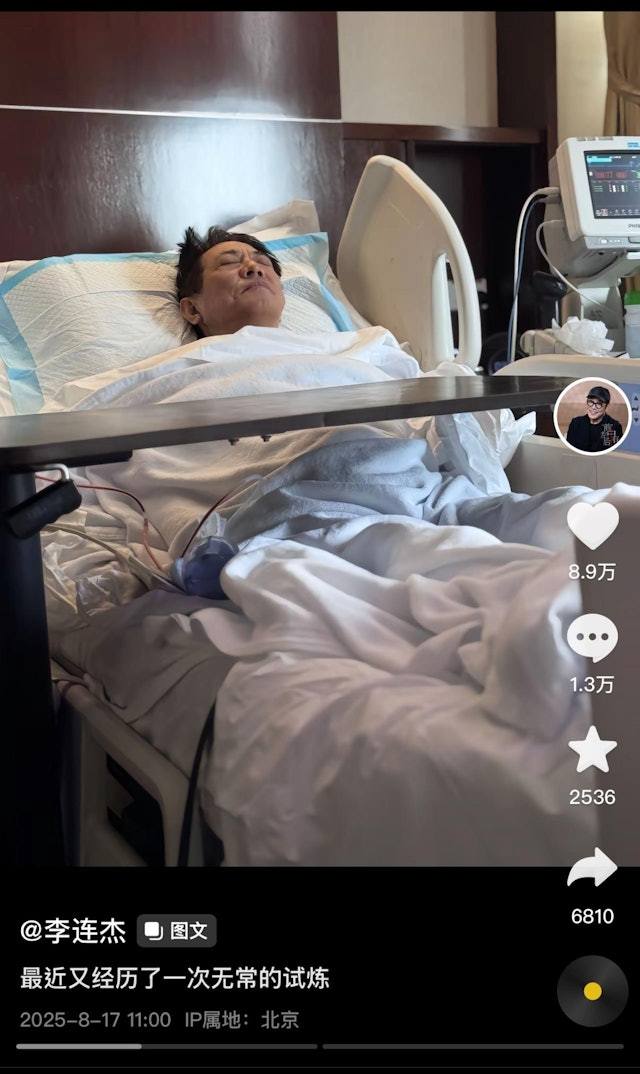The image size is (640, 1074).
Task: Share the post with the arrow icon
Action: click(x=592, y=868)
